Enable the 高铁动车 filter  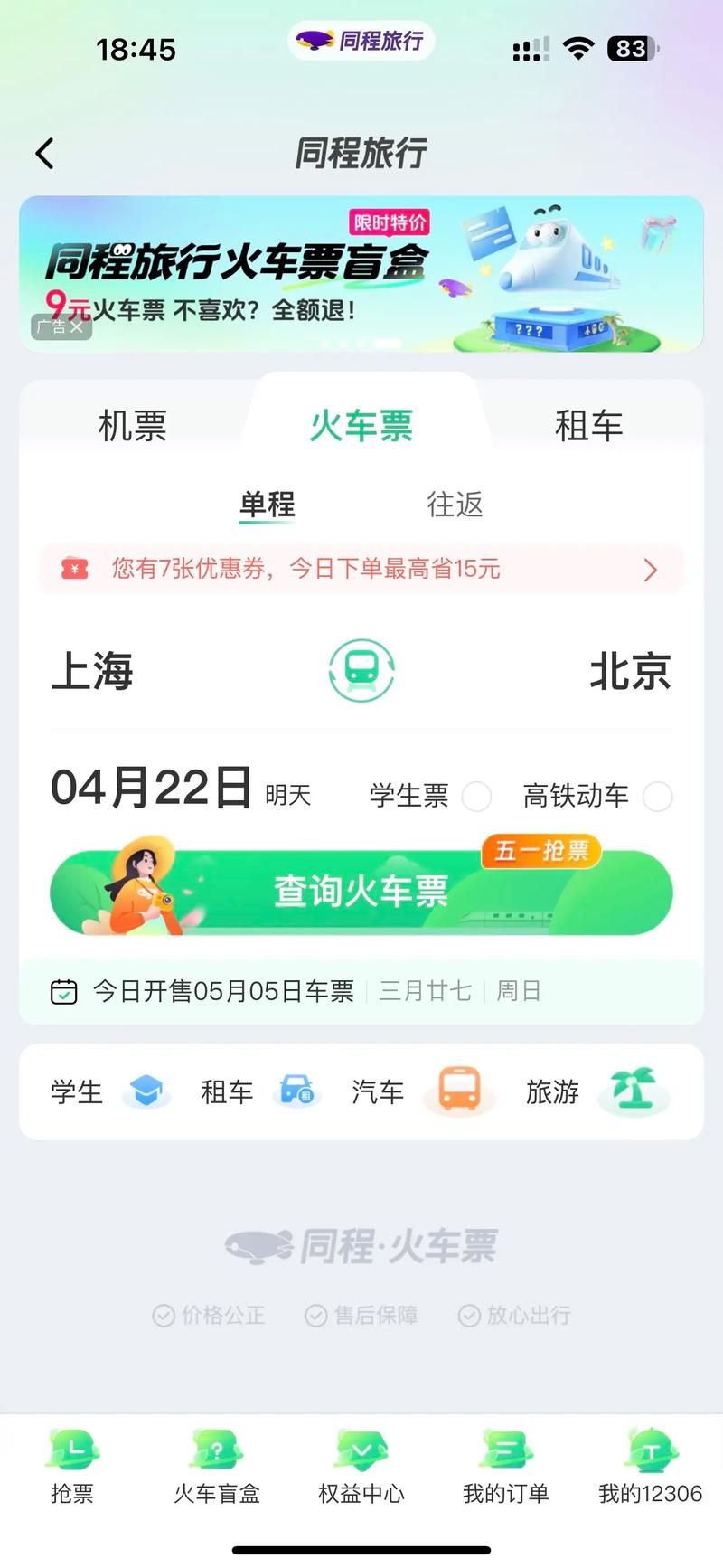tap(658, 798)
